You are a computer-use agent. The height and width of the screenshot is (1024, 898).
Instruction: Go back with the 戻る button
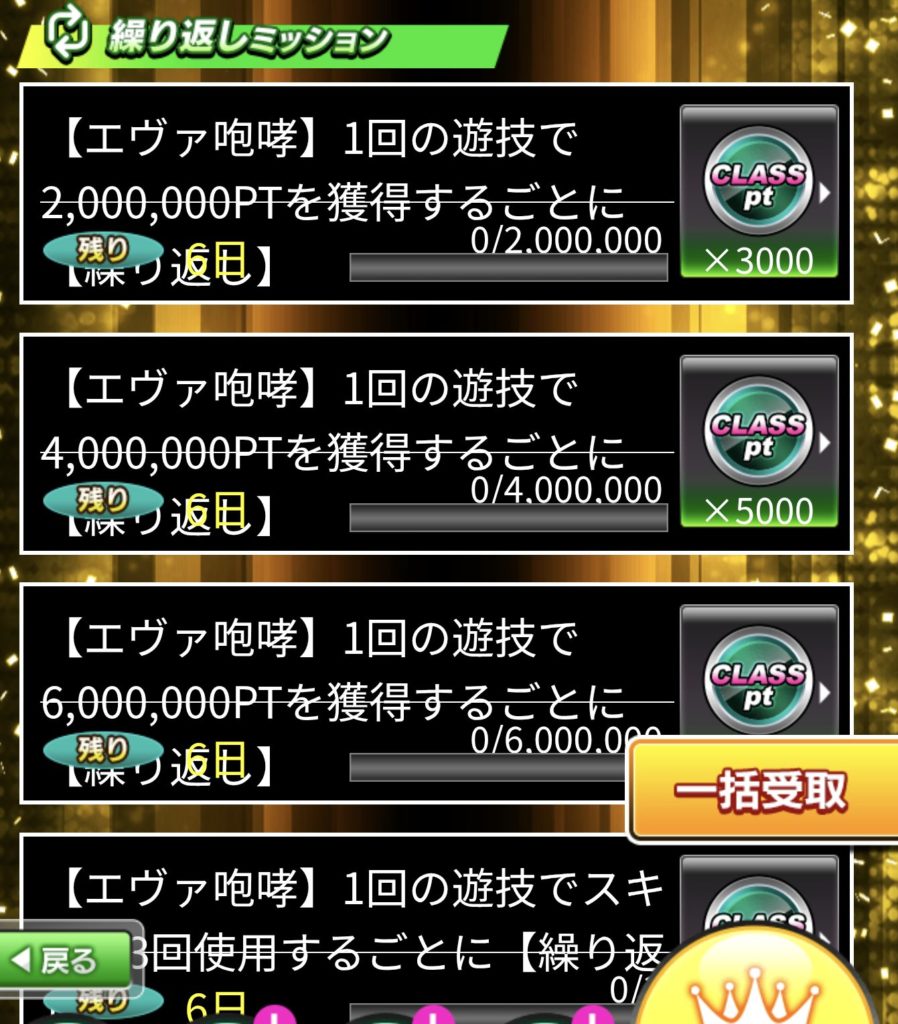click(68, 961)
